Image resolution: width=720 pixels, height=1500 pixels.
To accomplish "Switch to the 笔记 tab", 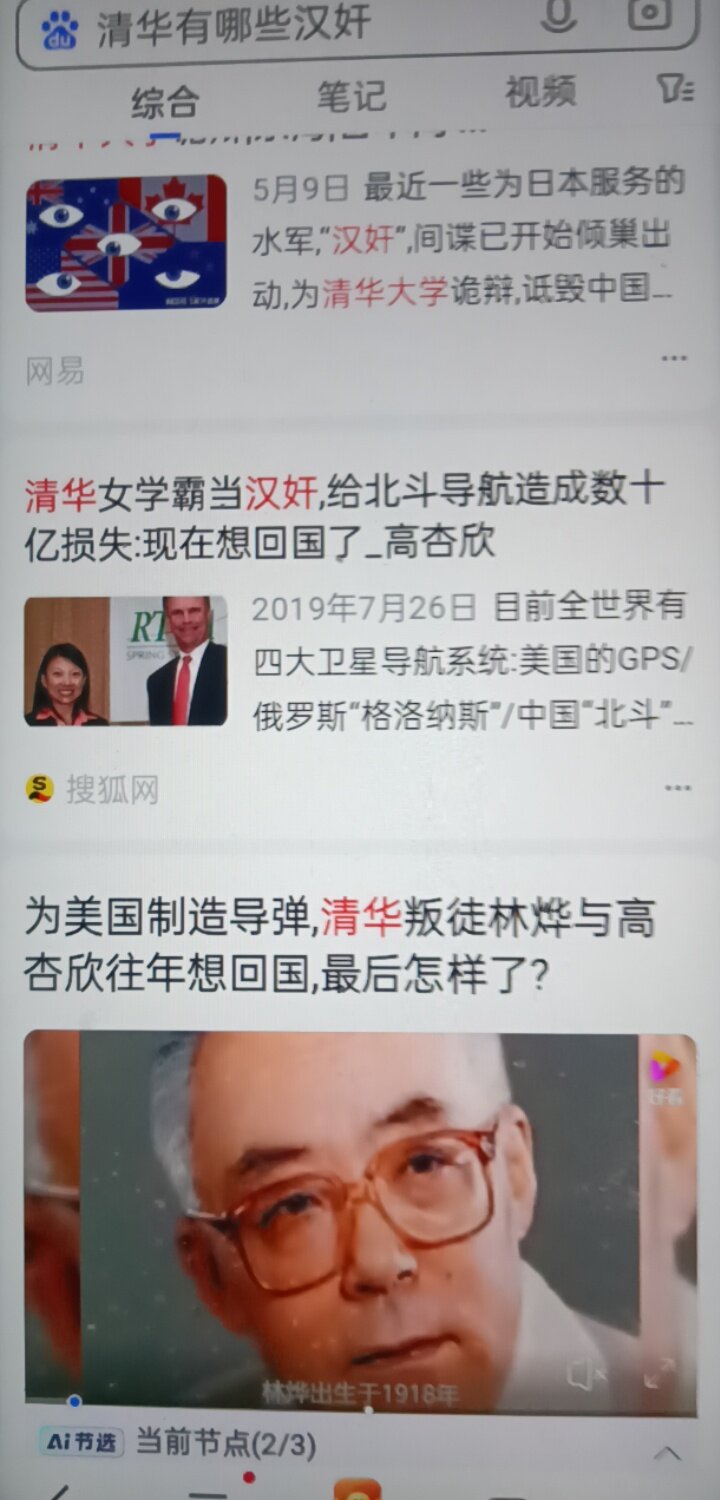I will click(351, 96).
